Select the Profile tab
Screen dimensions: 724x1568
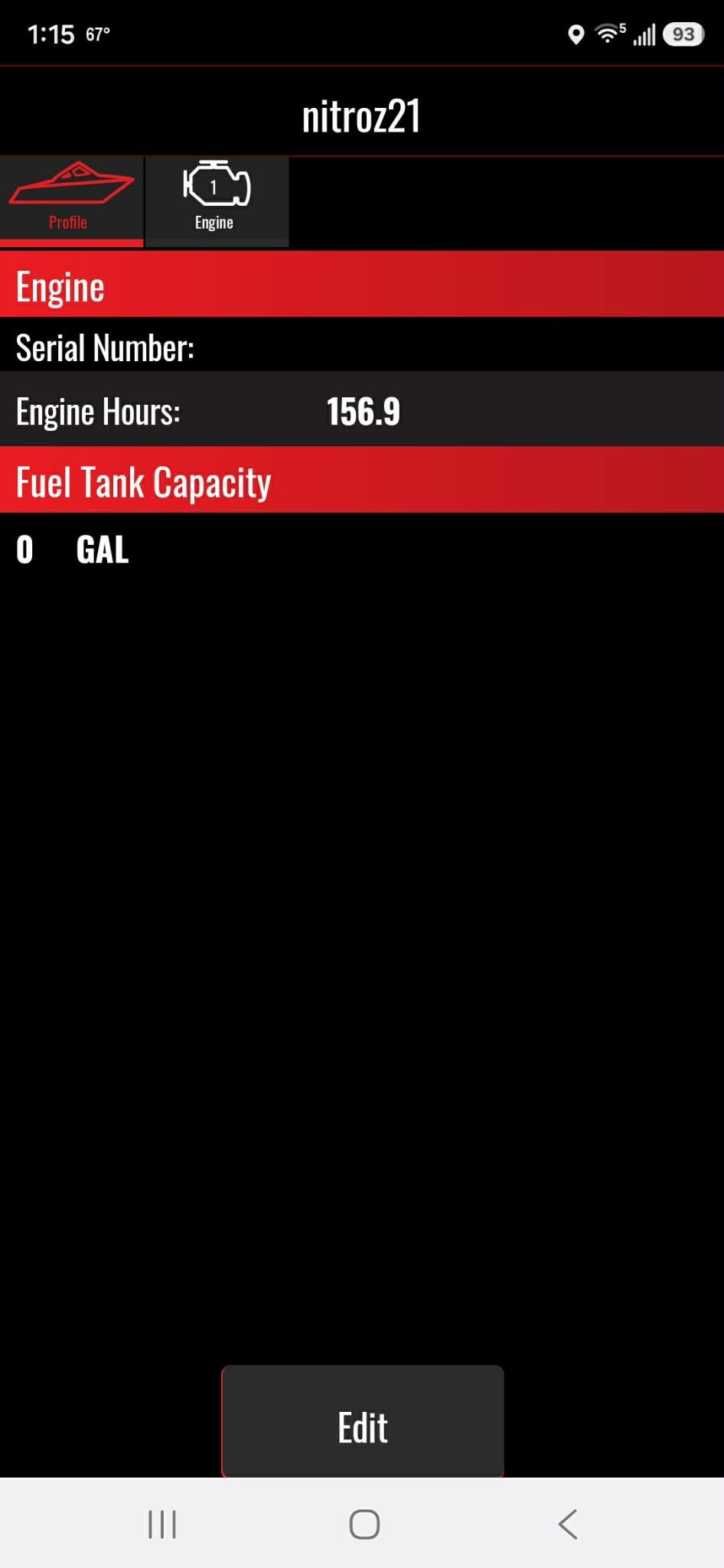[x=71, y=202]
